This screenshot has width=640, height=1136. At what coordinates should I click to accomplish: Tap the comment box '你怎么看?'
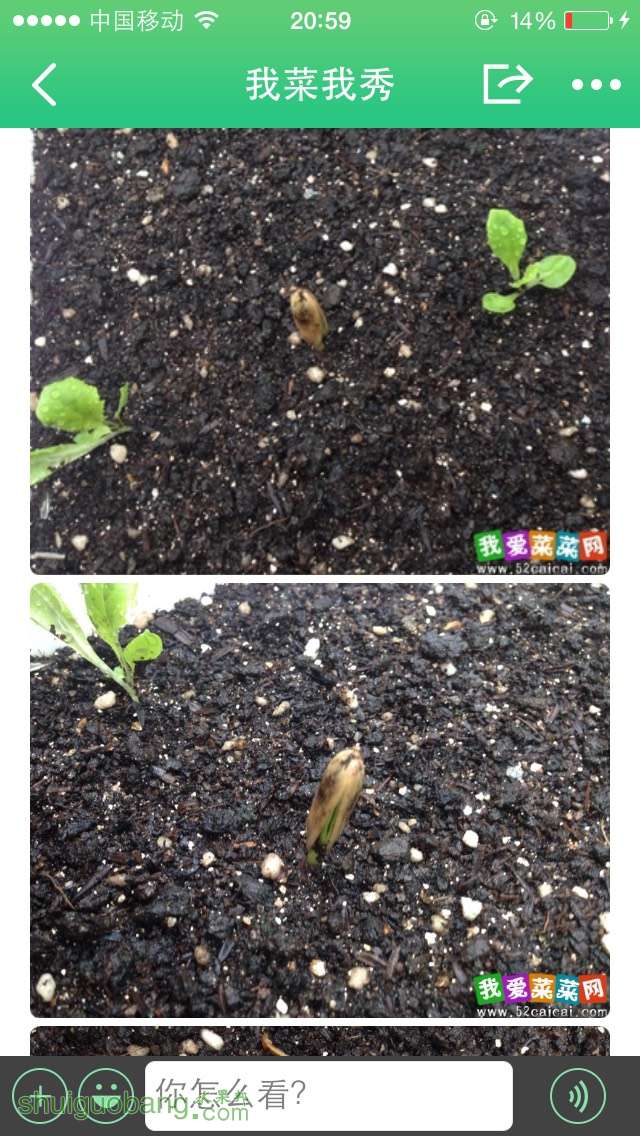328,1095
